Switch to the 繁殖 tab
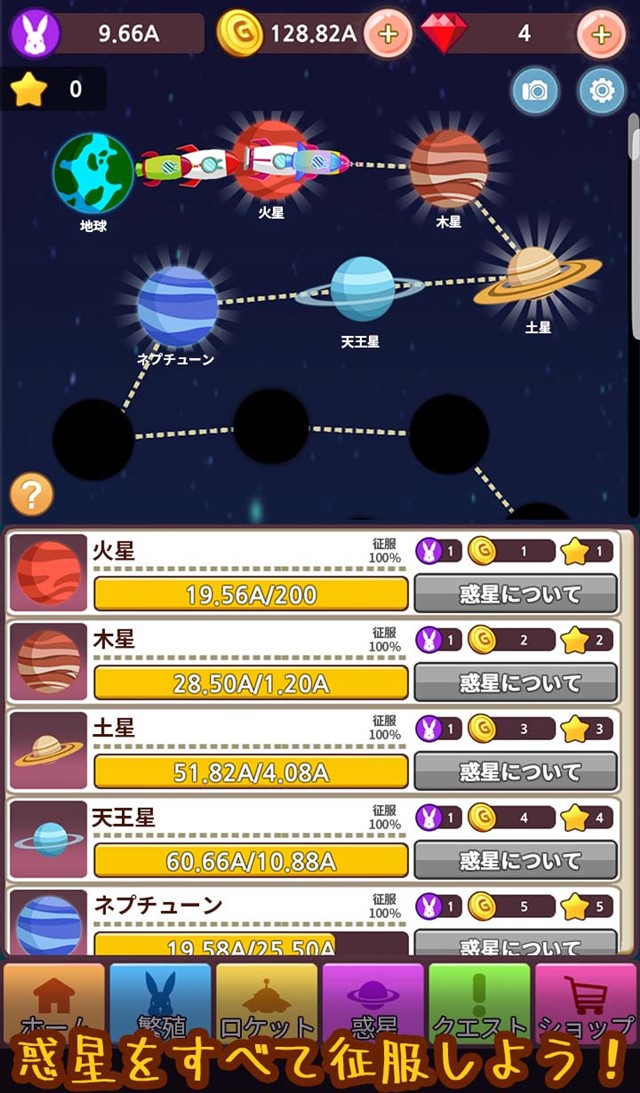 160,1003
